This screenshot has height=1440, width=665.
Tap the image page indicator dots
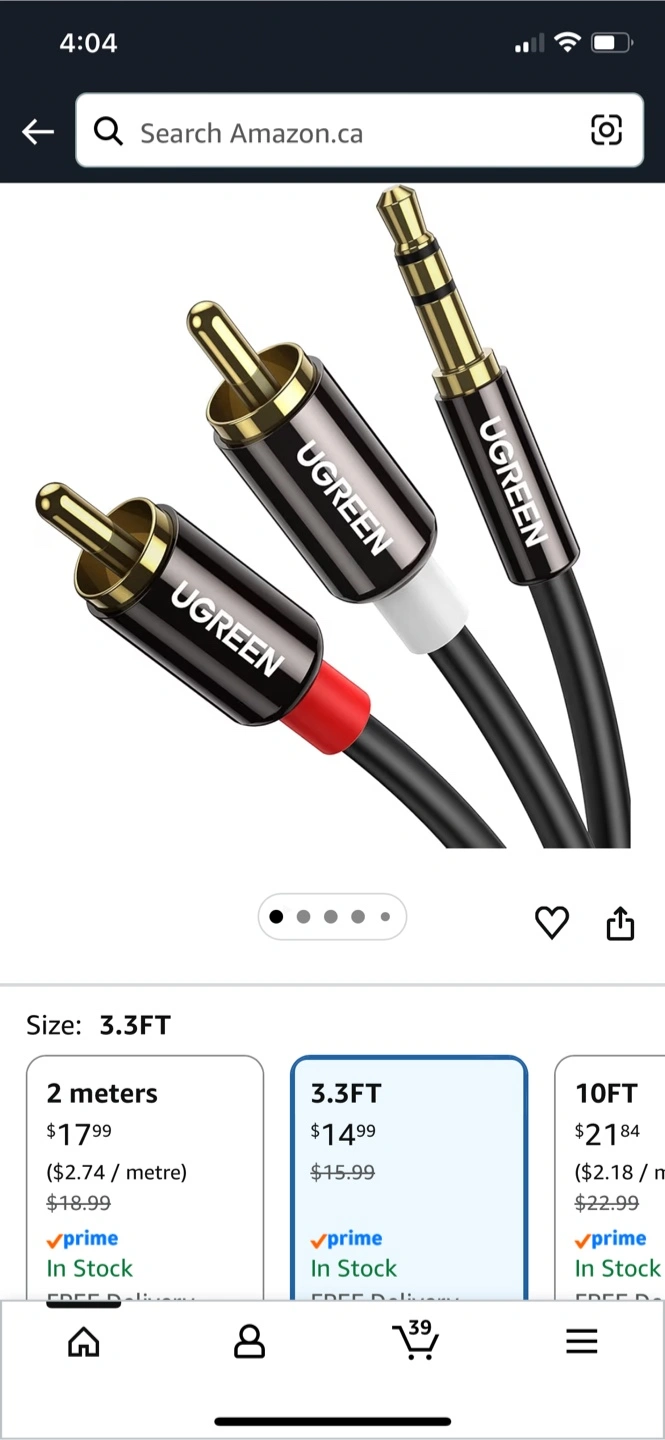[x=331, y=916]
